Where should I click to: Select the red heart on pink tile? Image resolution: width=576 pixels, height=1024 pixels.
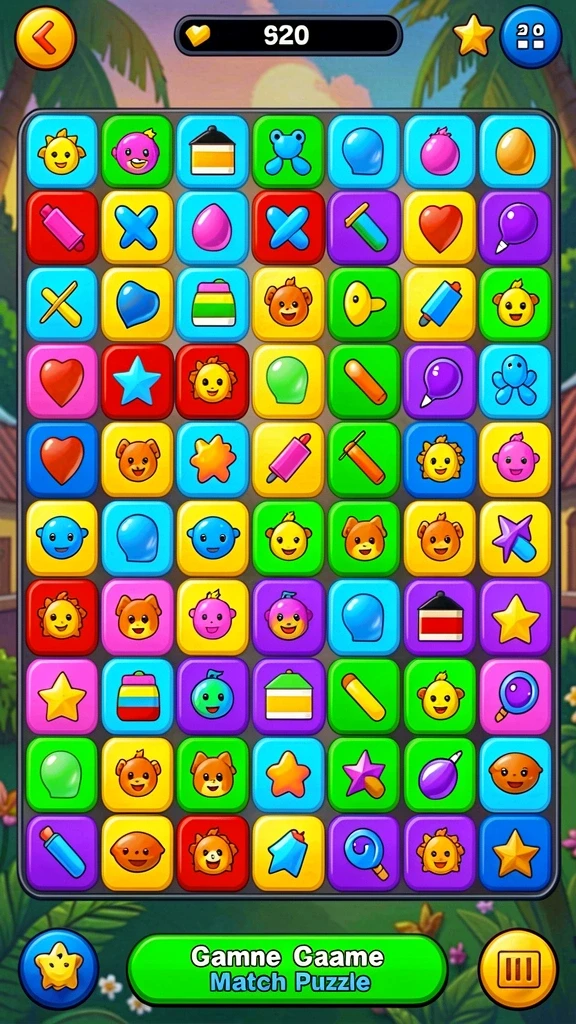[62, 381]
